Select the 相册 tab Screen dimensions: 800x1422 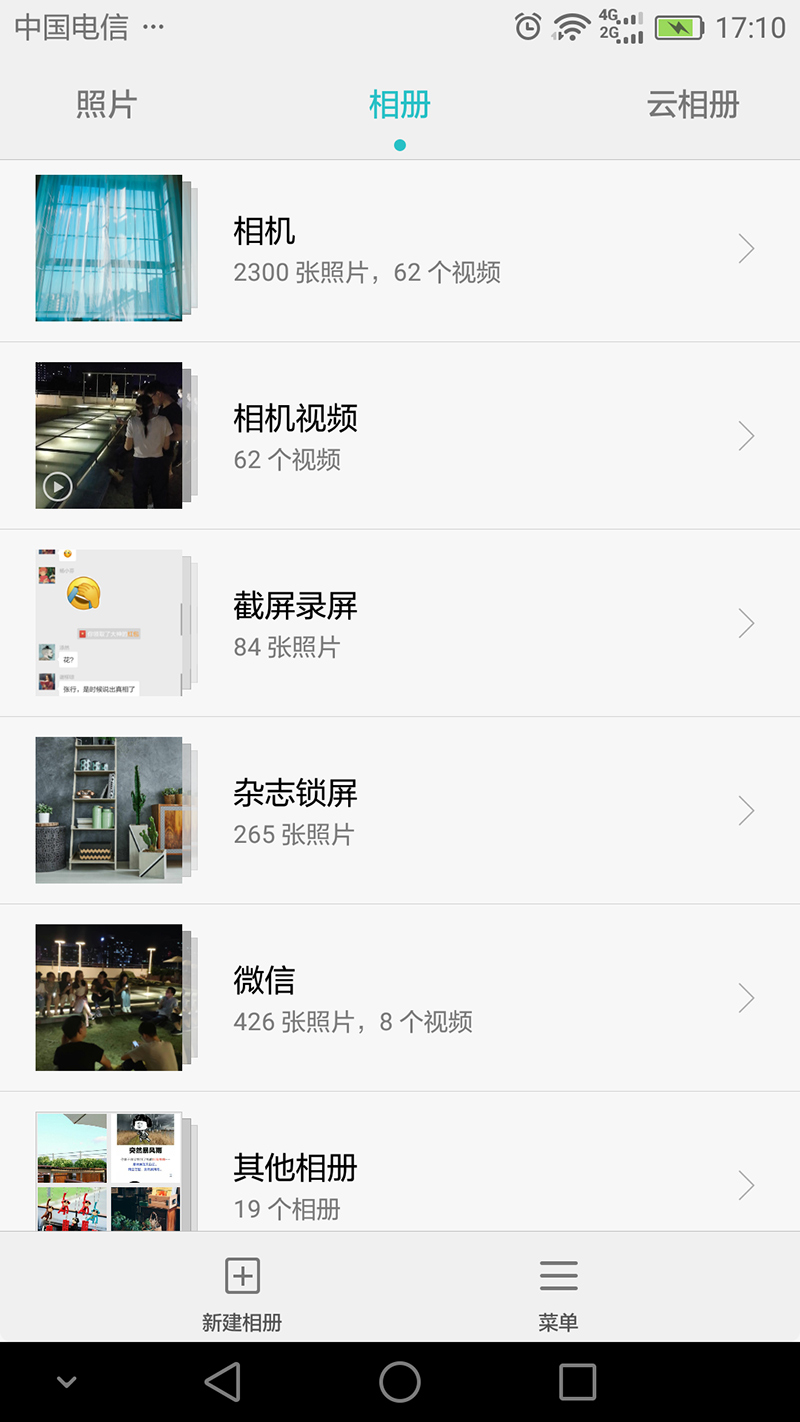pyautogui.click(x=399, y=104)
